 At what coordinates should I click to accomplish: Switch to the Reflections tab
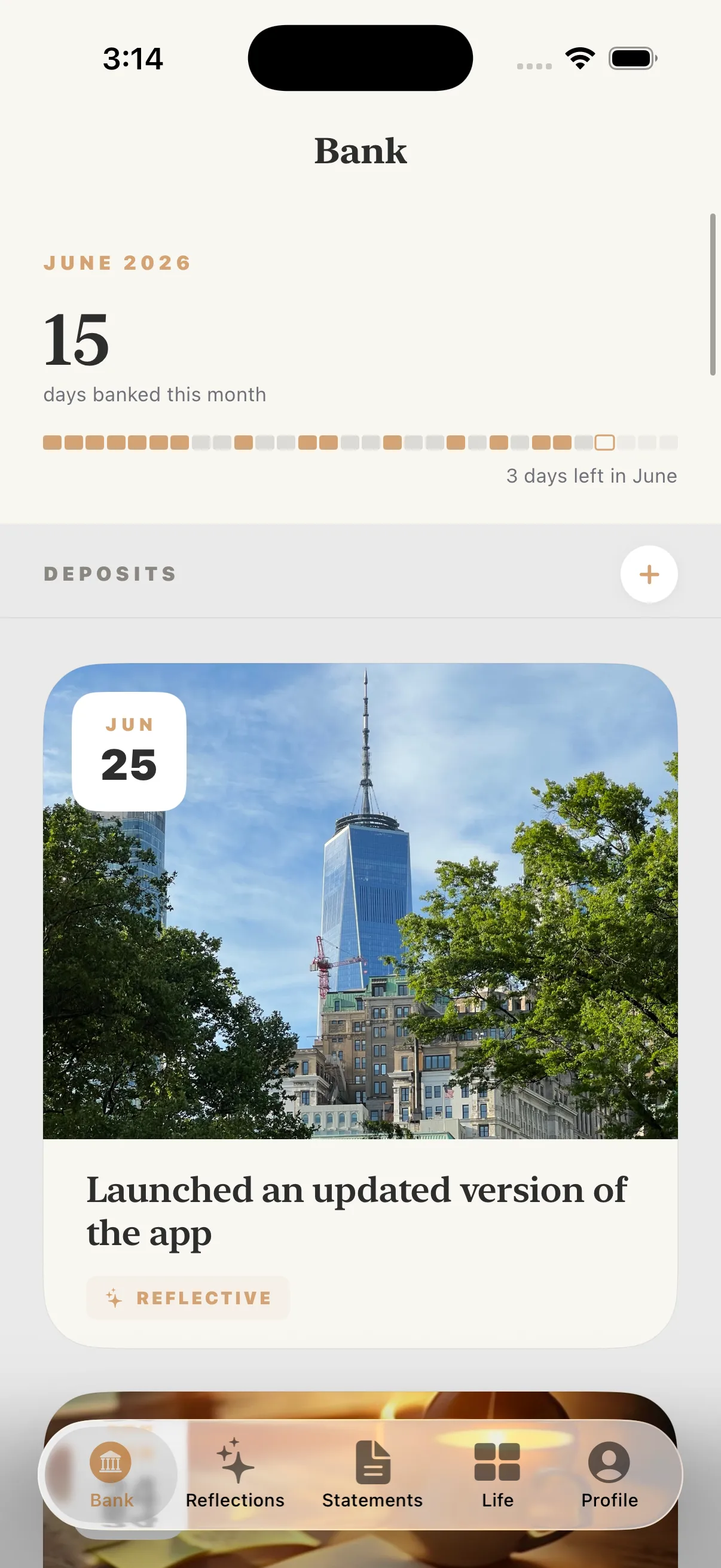(x=235, y=1474)
